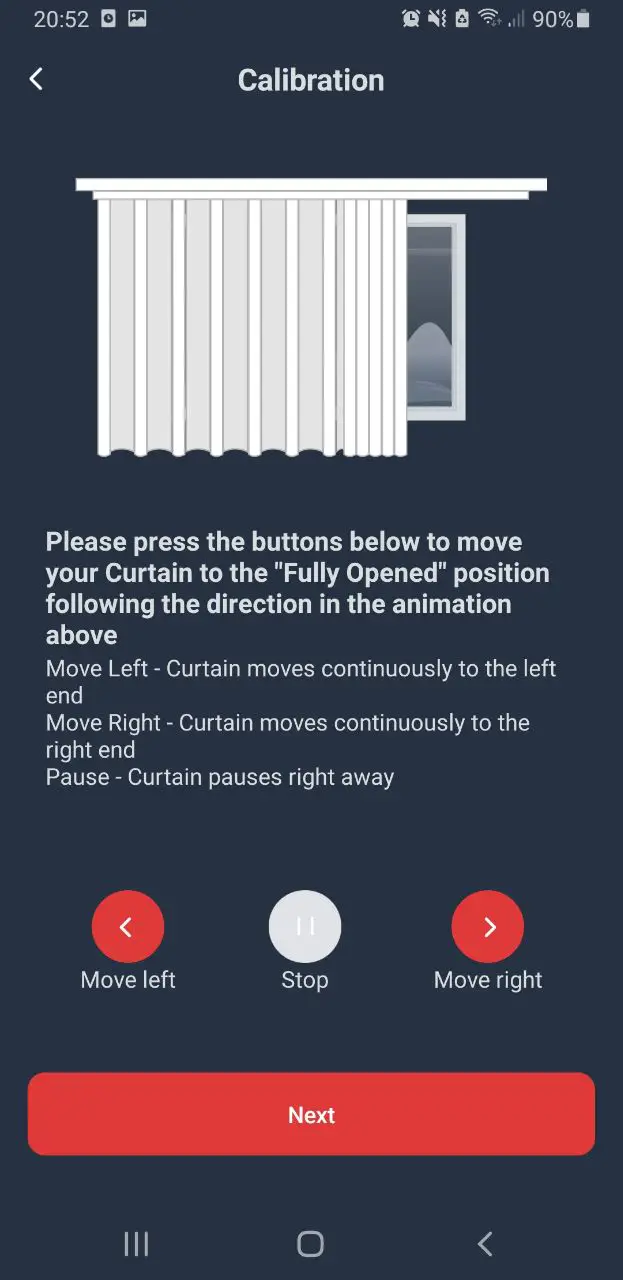
Task: Open recent apps from the navigation bar
Action: click(x=136, y=1243)
